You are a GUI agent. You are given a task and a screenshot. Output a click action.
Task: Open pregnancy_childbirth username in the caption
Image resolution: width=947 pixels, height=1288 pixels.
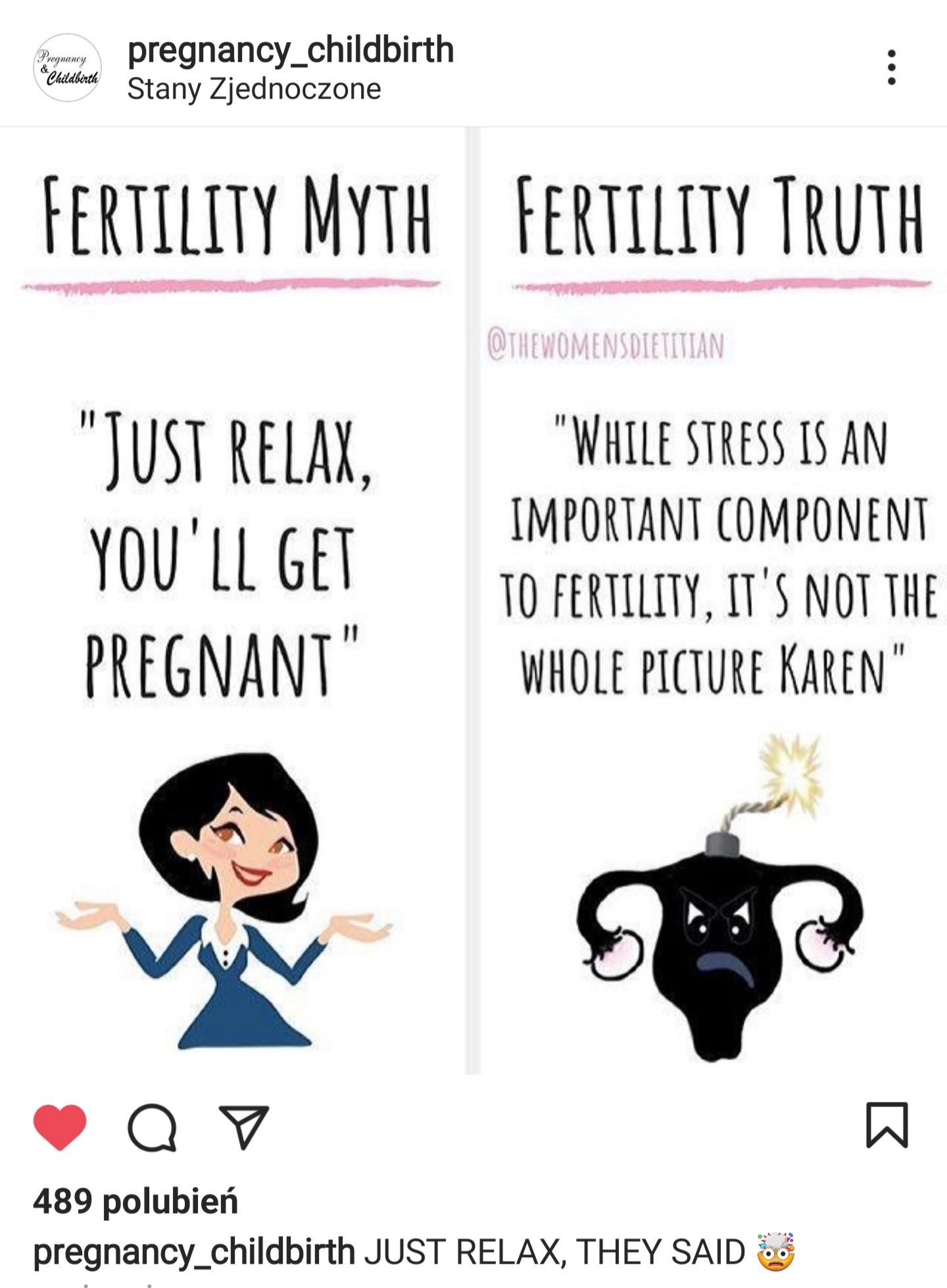pos(194,1252)
